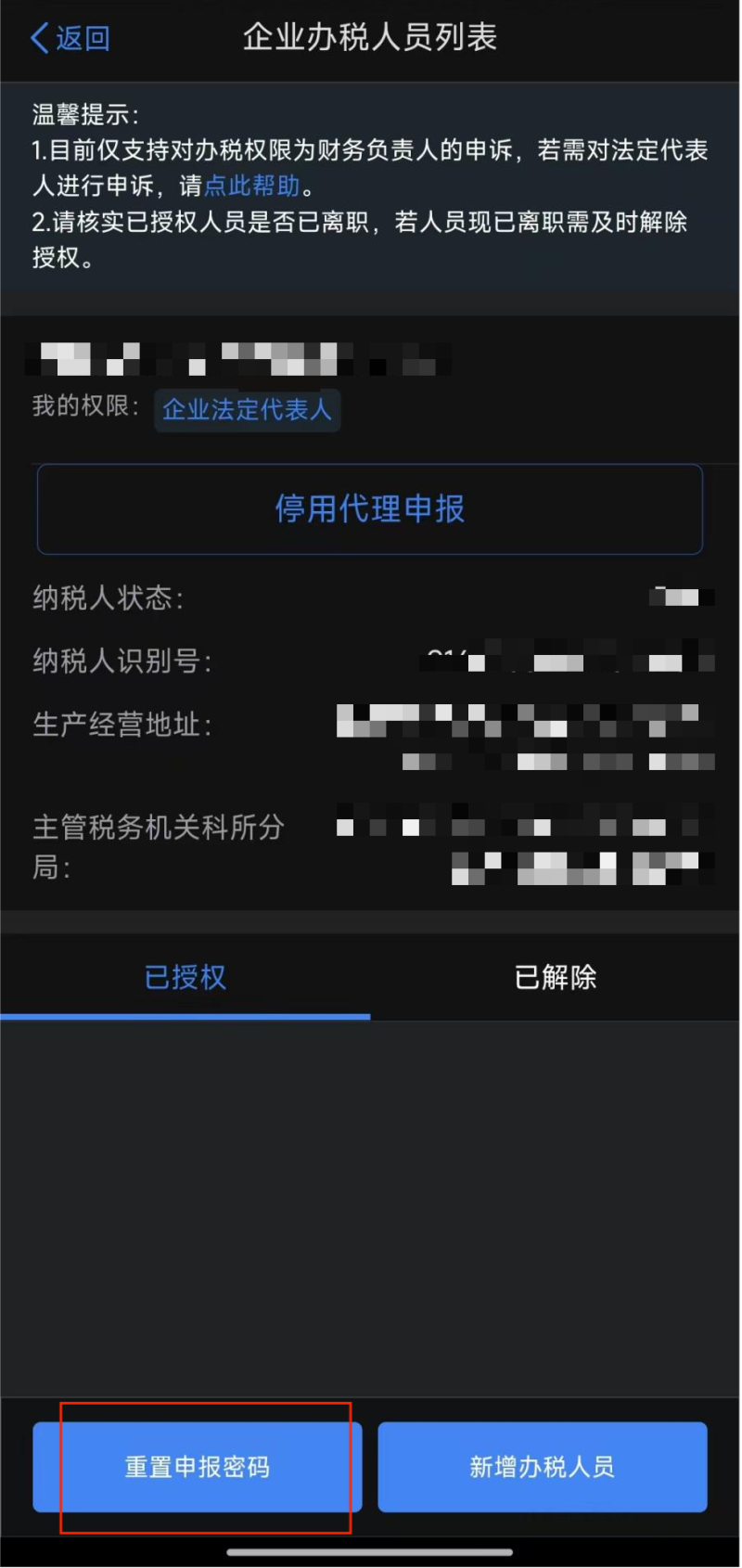742x1568 pixels.
Task: Go back using the 返回 button
Action: 70,38
